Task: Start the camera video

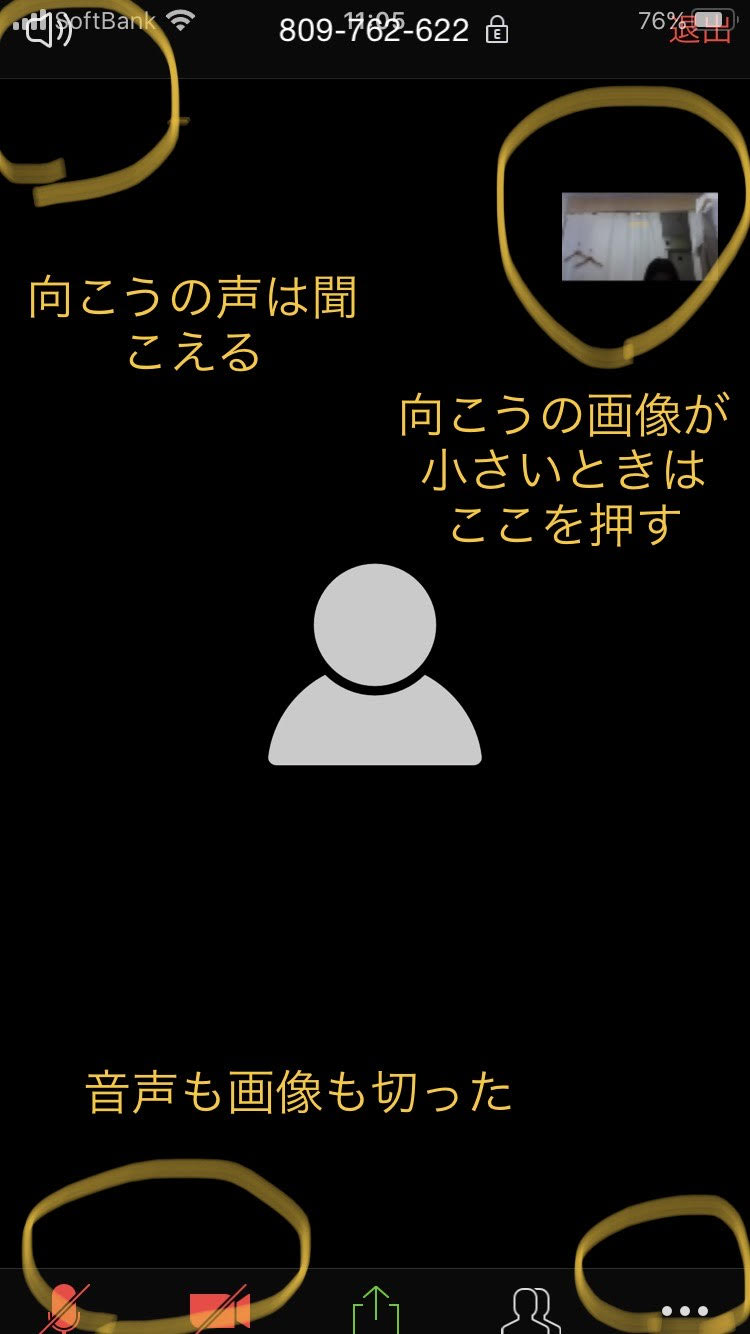Action: click(219, 1308)
